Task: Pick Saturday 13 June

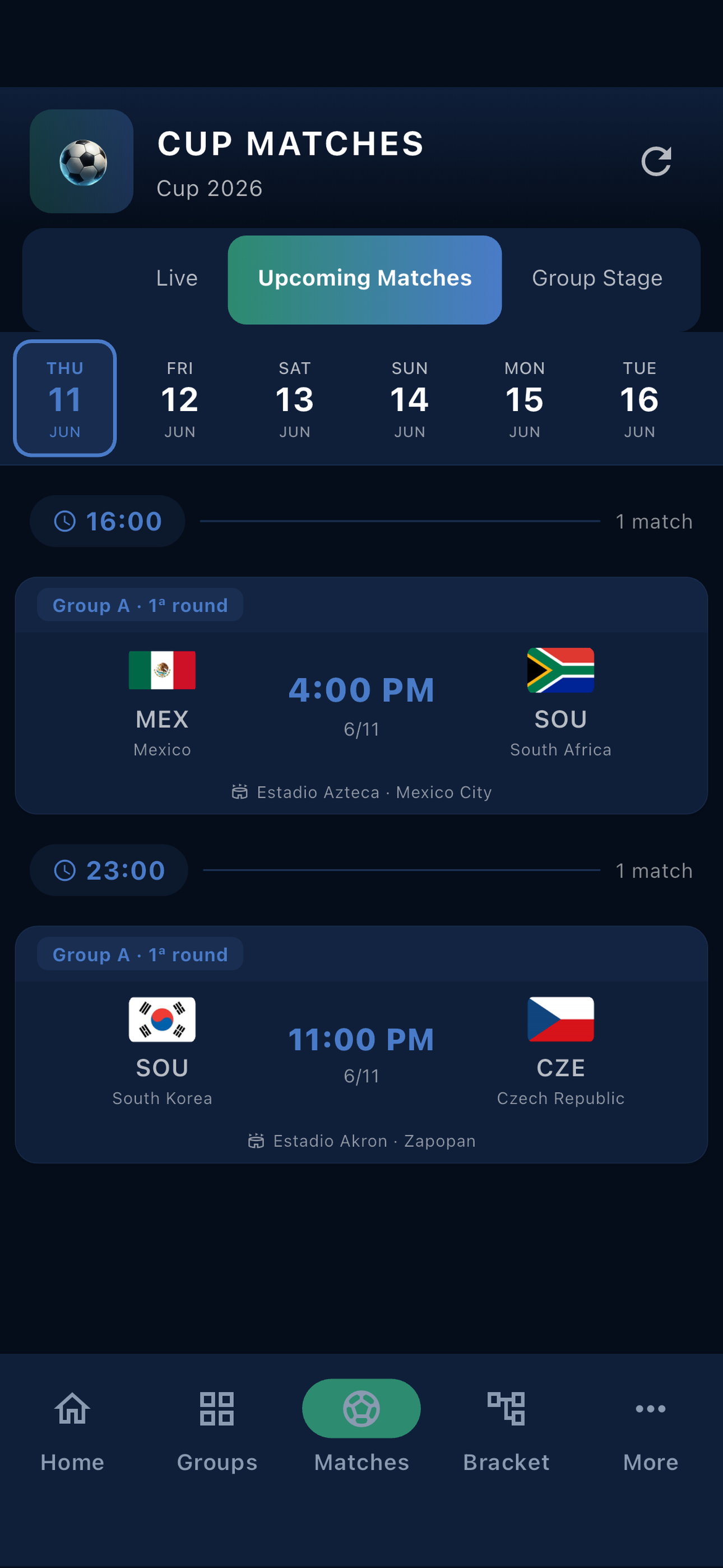Action: tap(295, 398)
